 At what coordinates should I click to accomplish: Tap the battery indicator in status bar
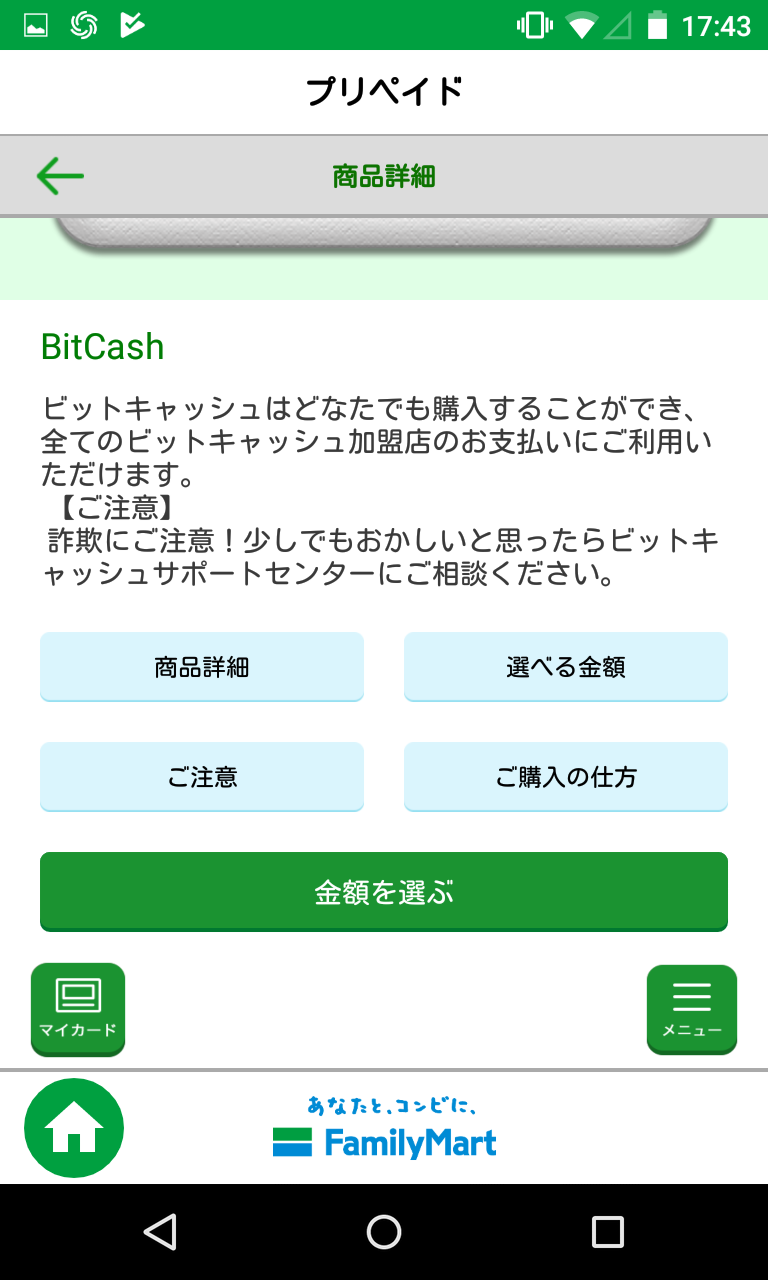658,24
